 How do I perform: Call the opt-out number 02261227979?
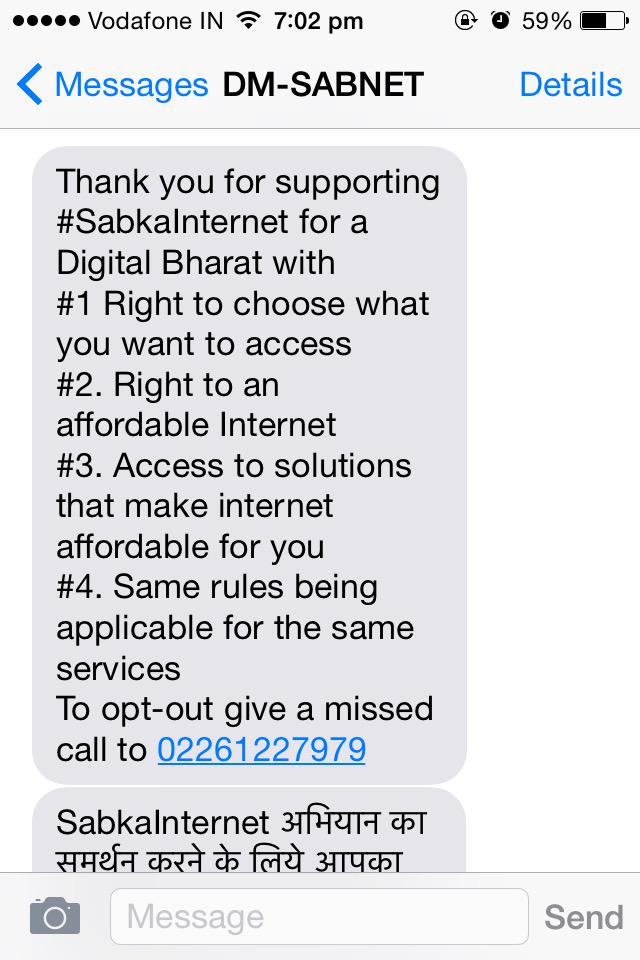click(261, 749)
